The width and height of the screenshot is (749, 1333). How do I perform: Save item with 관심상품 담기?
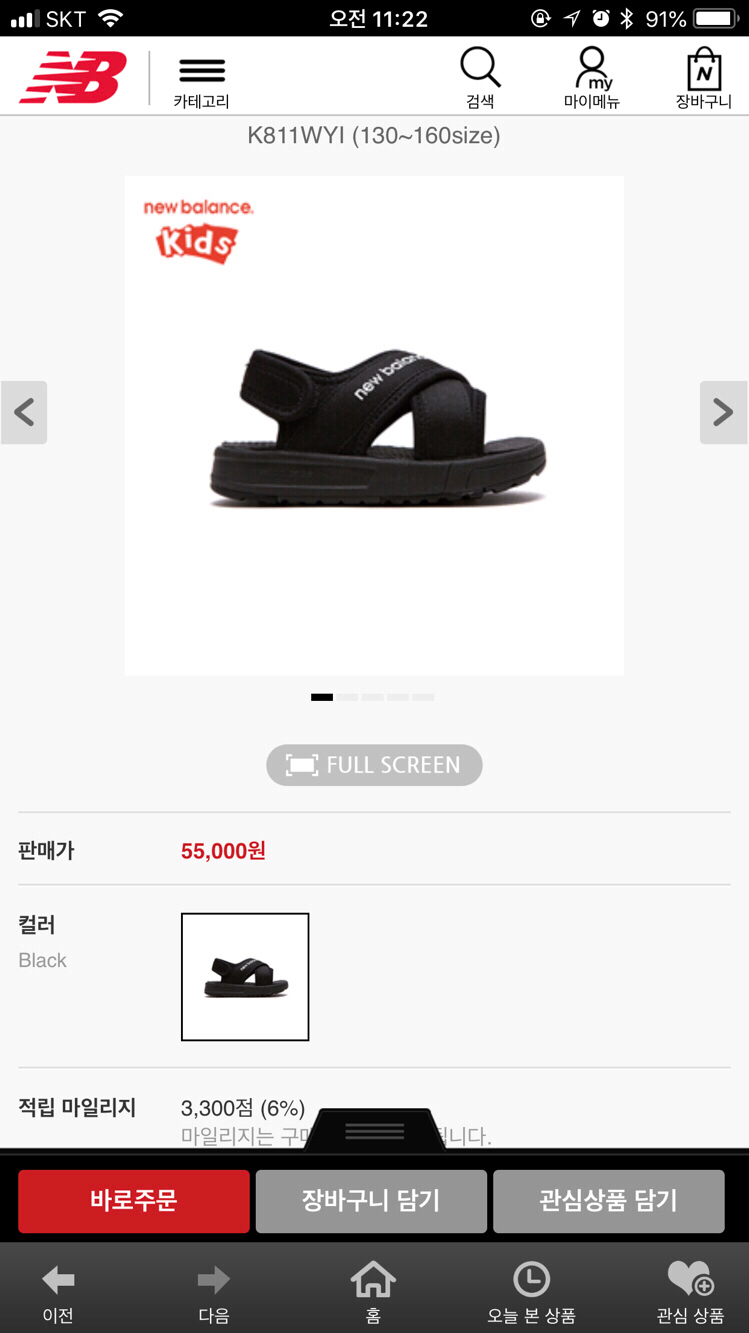(x=609, y=1201)
